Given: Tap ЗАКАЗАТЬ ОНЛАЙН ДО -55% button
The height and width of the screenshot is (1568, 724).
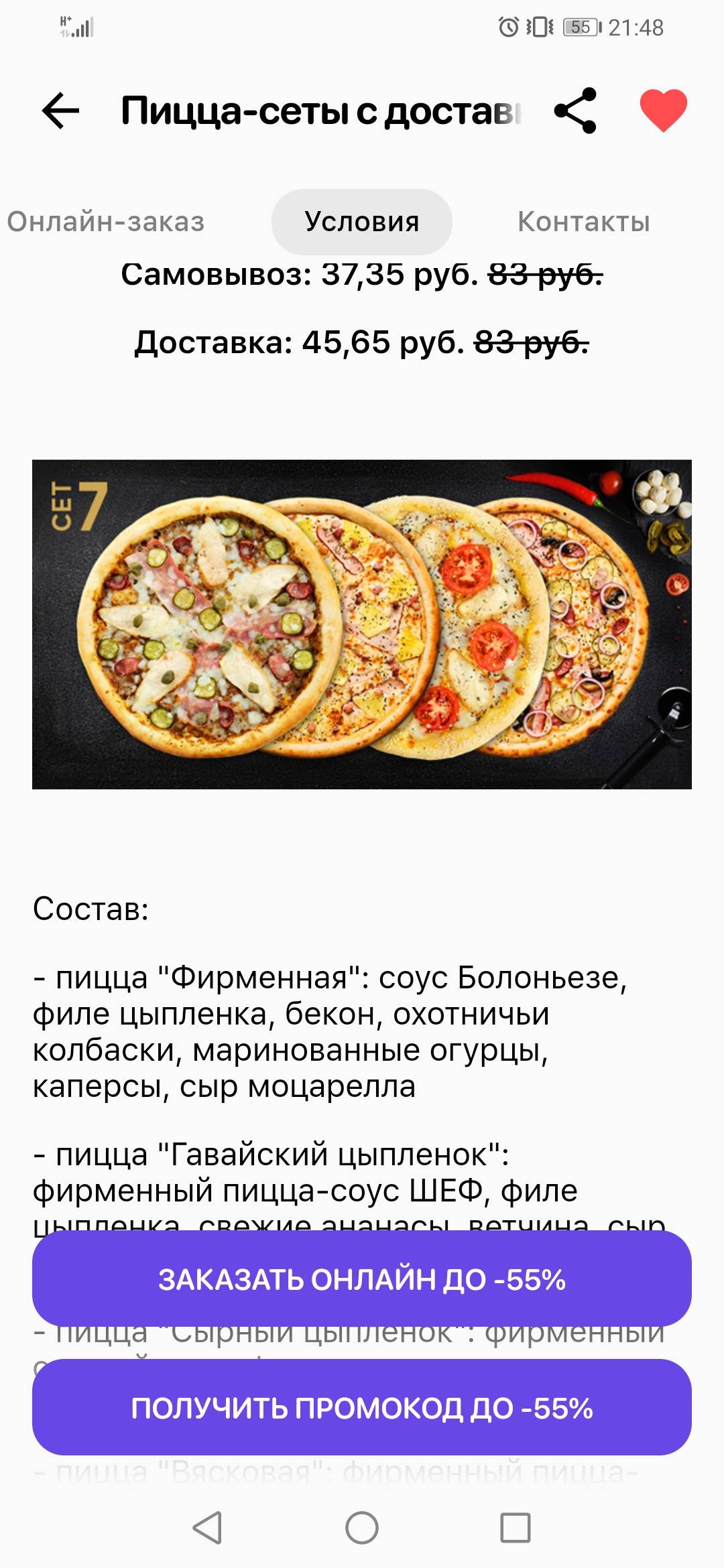Looking at the screenshot, I should 361,1279.
